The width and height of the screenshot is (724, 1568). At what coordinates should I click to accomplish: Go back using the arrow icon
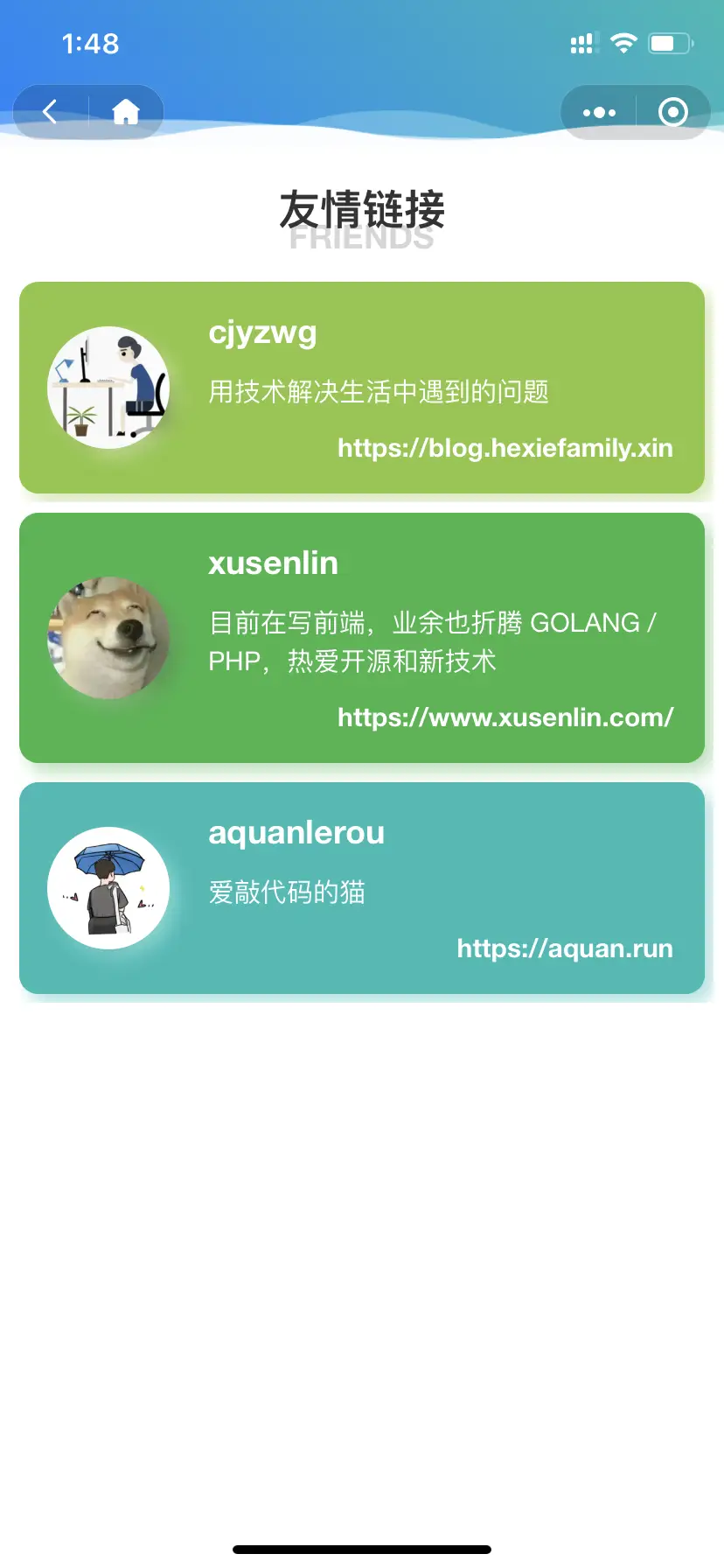51,112
